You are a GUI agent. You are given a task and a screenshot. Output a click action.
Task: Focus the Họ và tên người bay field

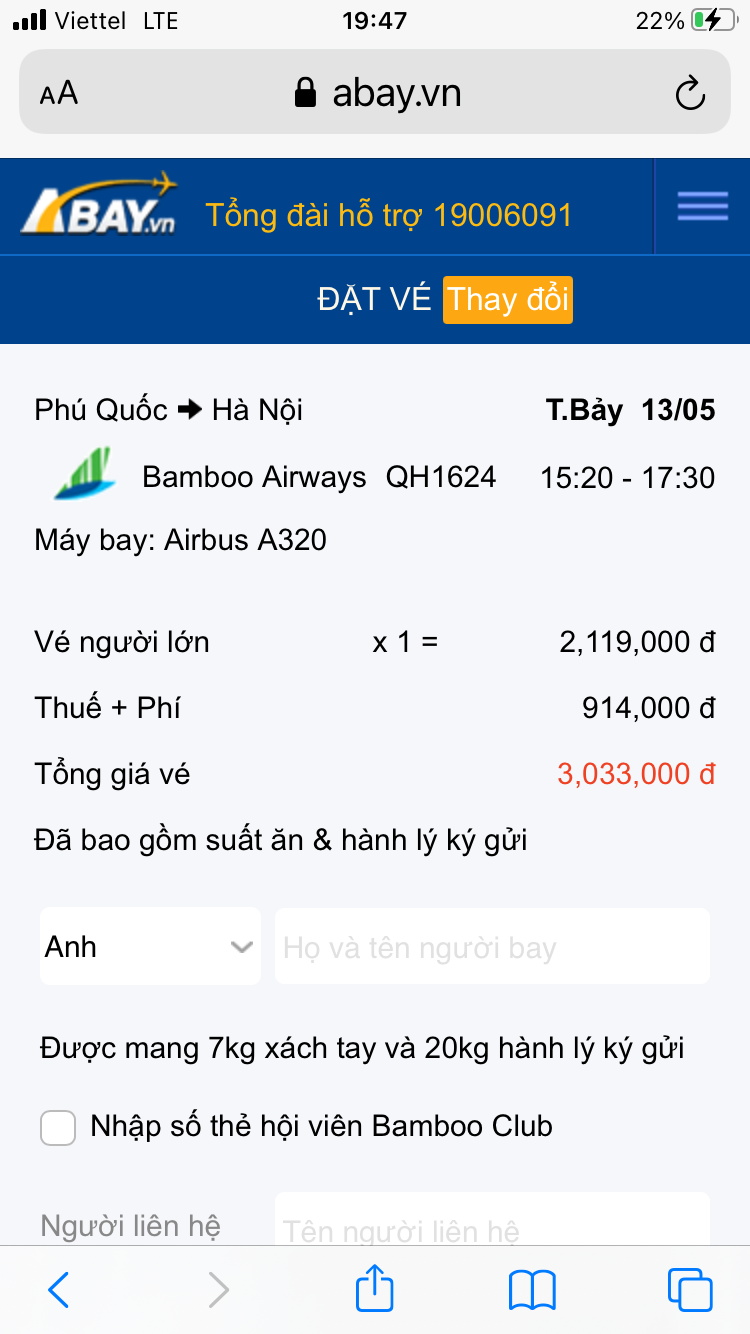(492, 946)
